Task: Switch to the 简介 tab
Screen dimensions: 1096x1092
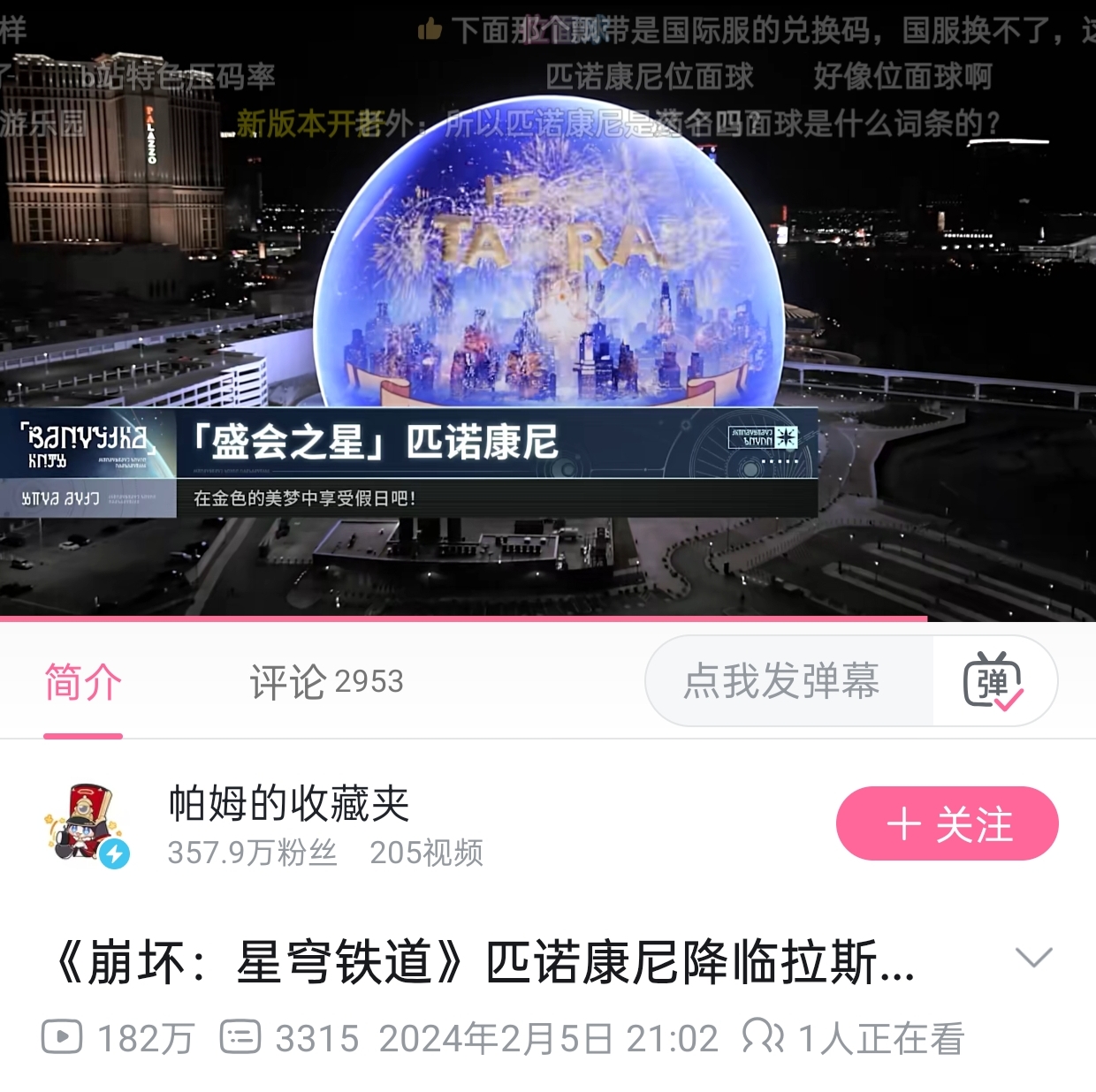Action: [x=83, y=683]
